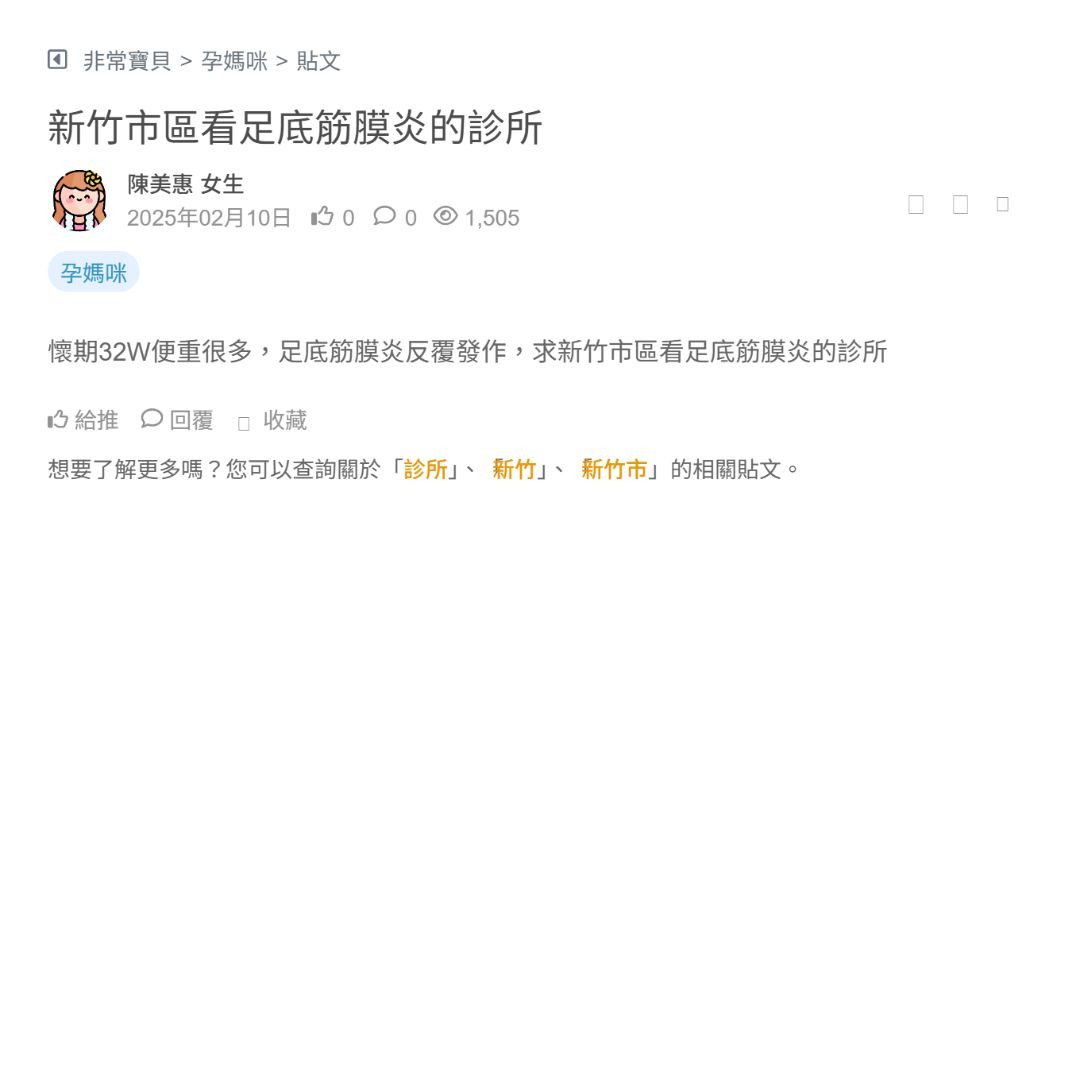Viewport: 1080px width, 1080px height.
Task: Select the 孕媽咪 tag chip
Action: pos(94,272)
